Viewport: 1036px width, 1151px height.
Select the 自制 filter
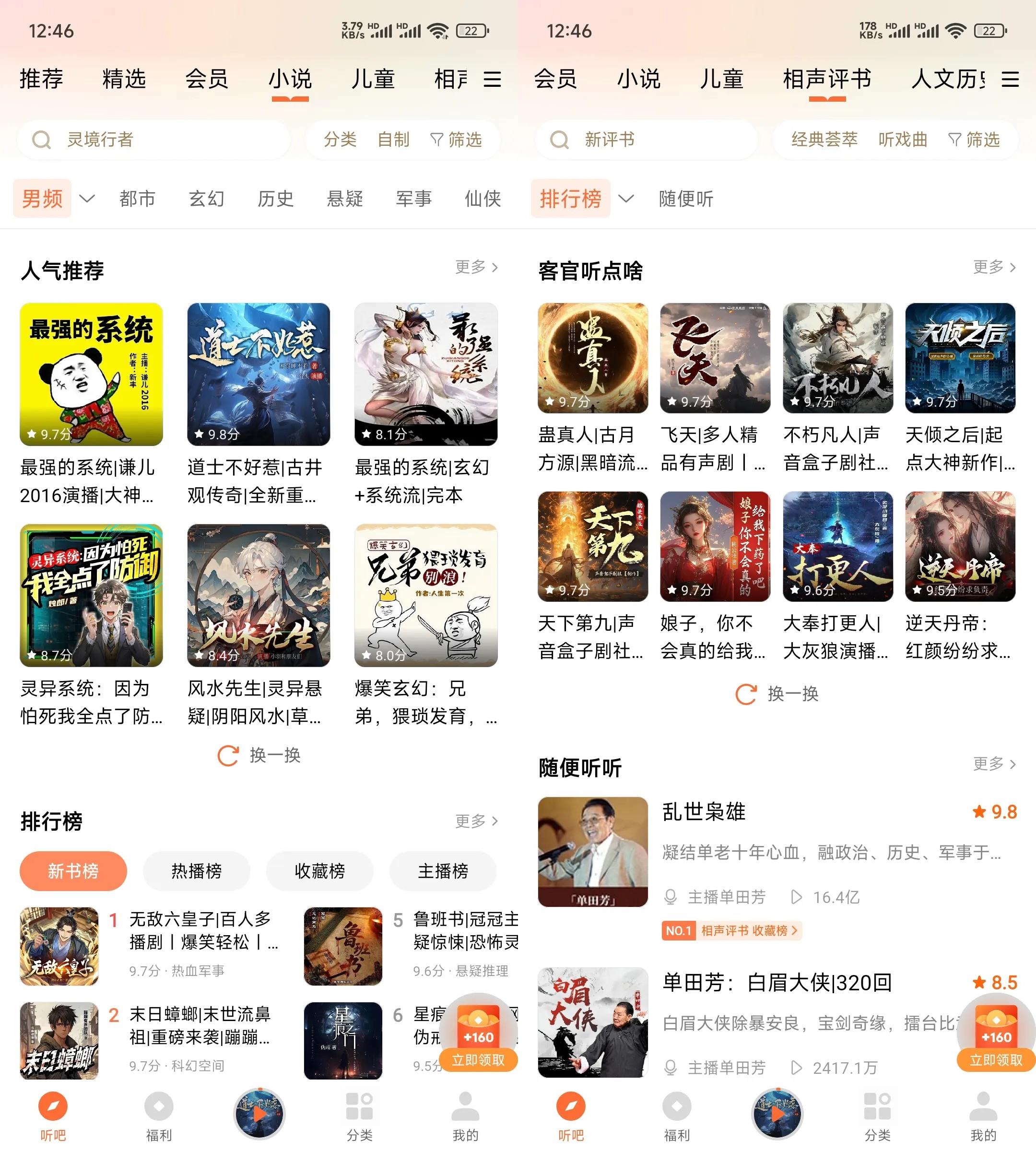[x=393, y=140]
